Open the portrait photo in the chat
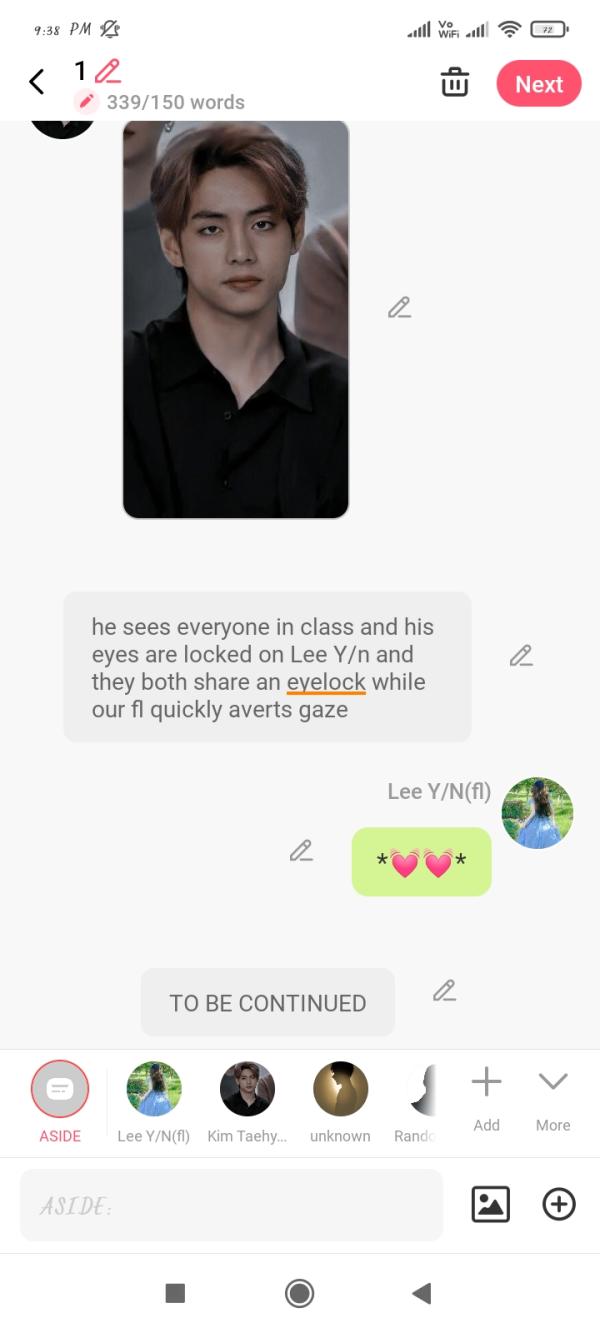Image resolution: width=600 pixels, height=1333 pixels. [236, 318]
